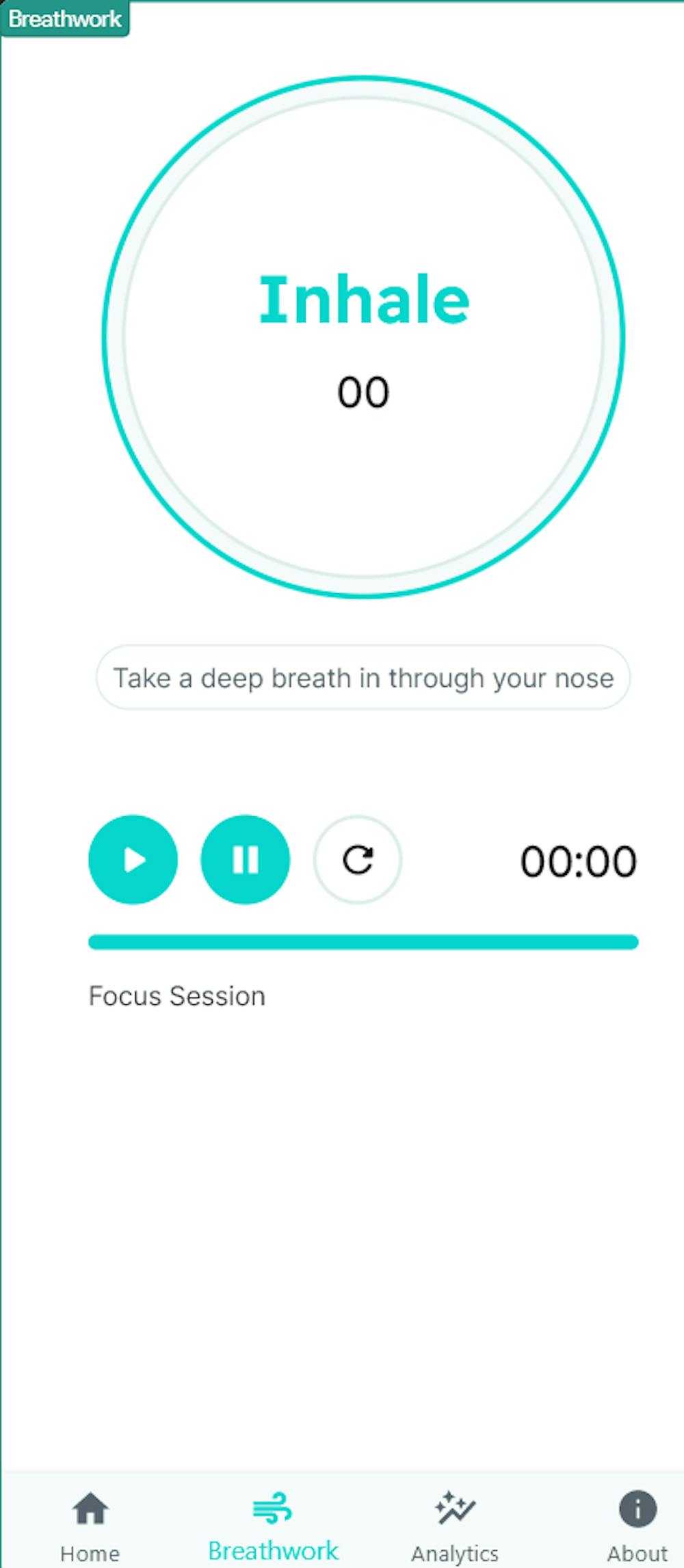Viewport: 684px width, 1568px height.
Task: Start the breathing session with play
Action: pos(133,859)
